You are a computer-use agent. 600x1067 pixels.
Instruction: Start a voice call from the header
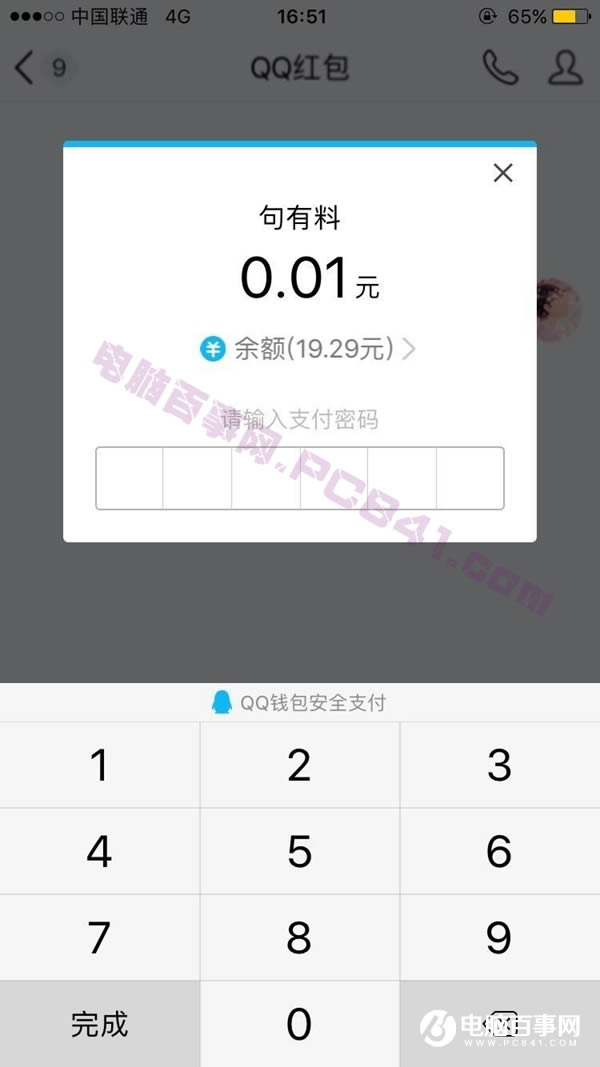500,67
